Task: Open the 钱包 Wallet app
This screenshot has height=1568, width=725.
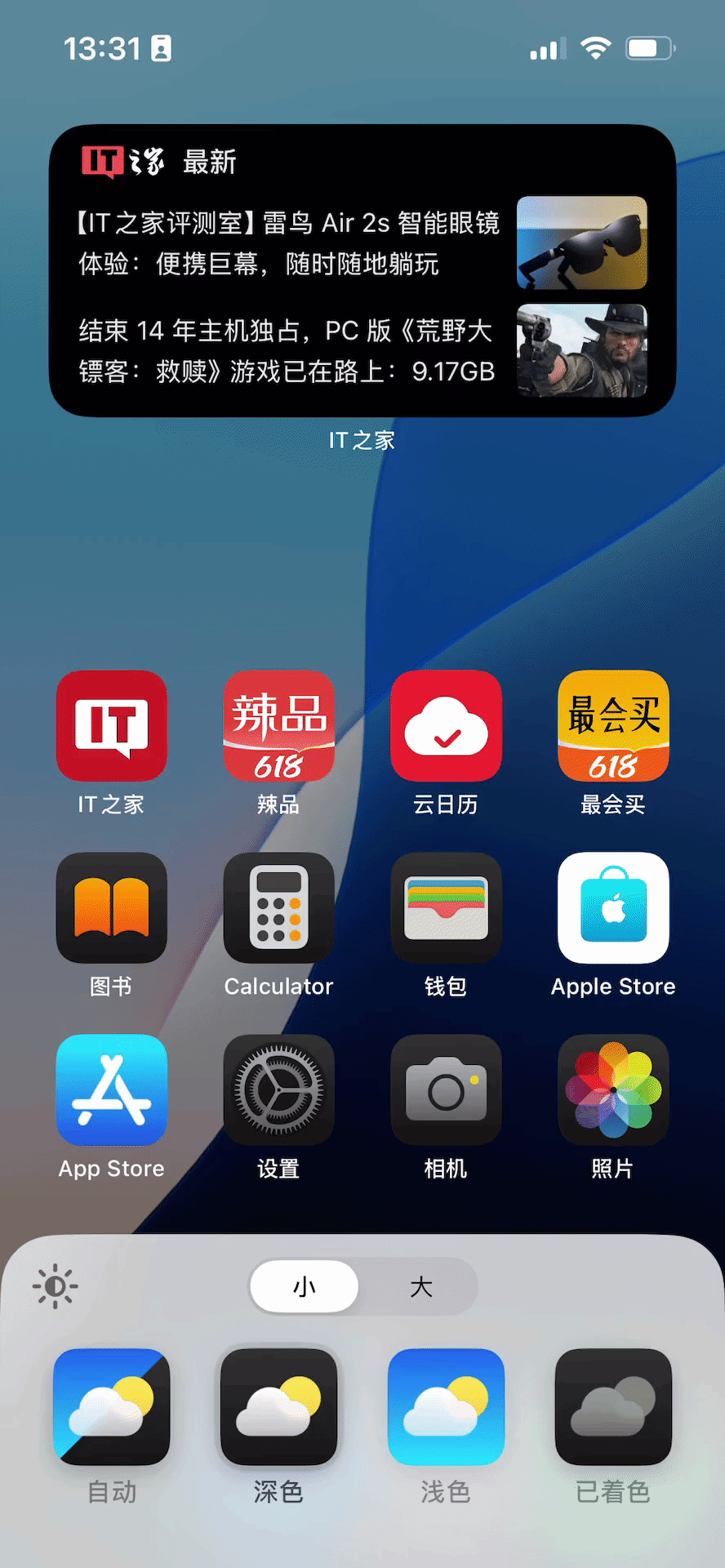Action: tap(446, 908)
